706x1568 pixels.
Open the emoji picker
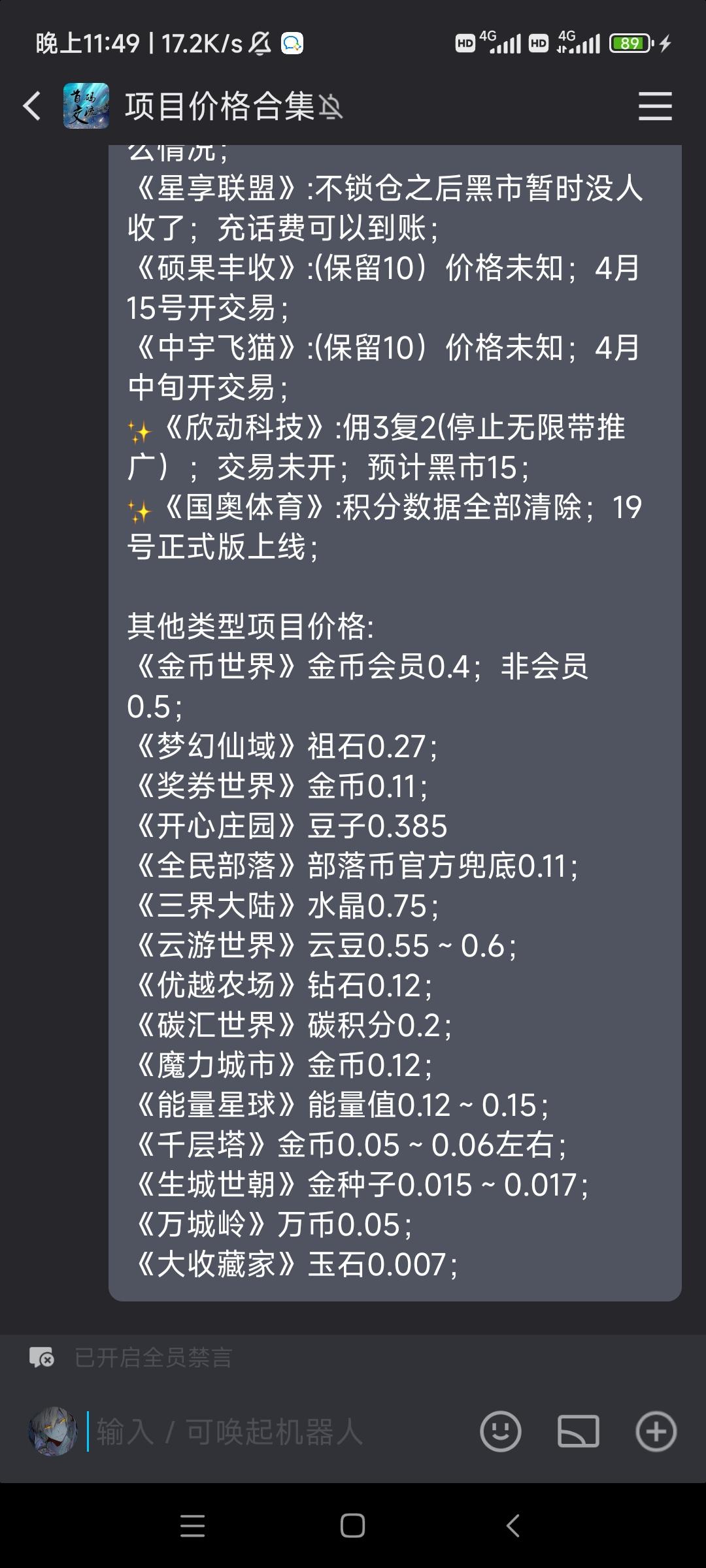pos(501,1431)
